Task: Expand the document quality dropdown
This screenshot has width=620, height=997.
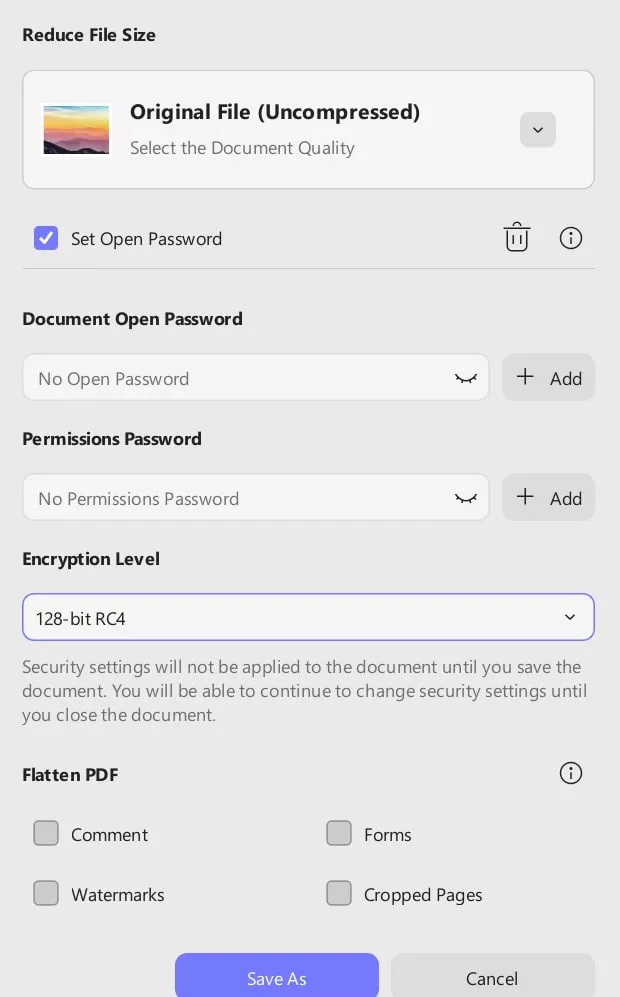Action: point(537,130)
